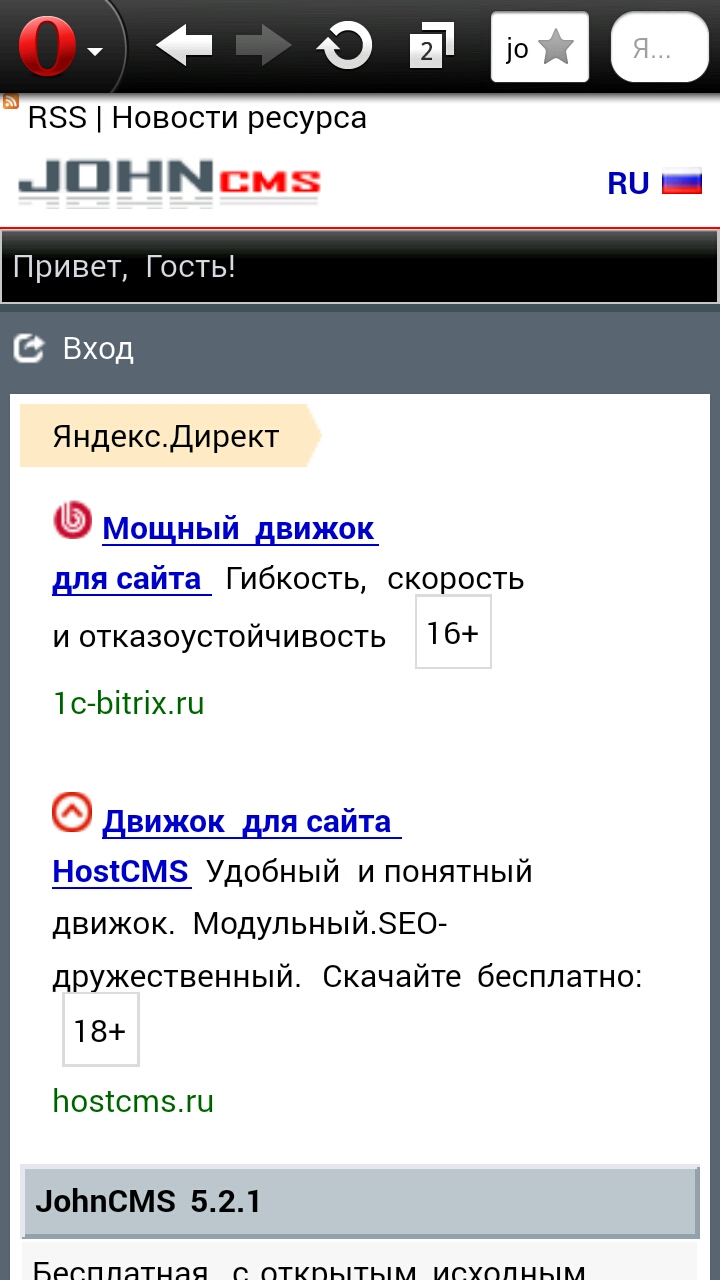The height and width of the screenshot is (1280, 720).
Task: Open the Opera main menu
Action: pyautogui.click(x=60, y=46)
